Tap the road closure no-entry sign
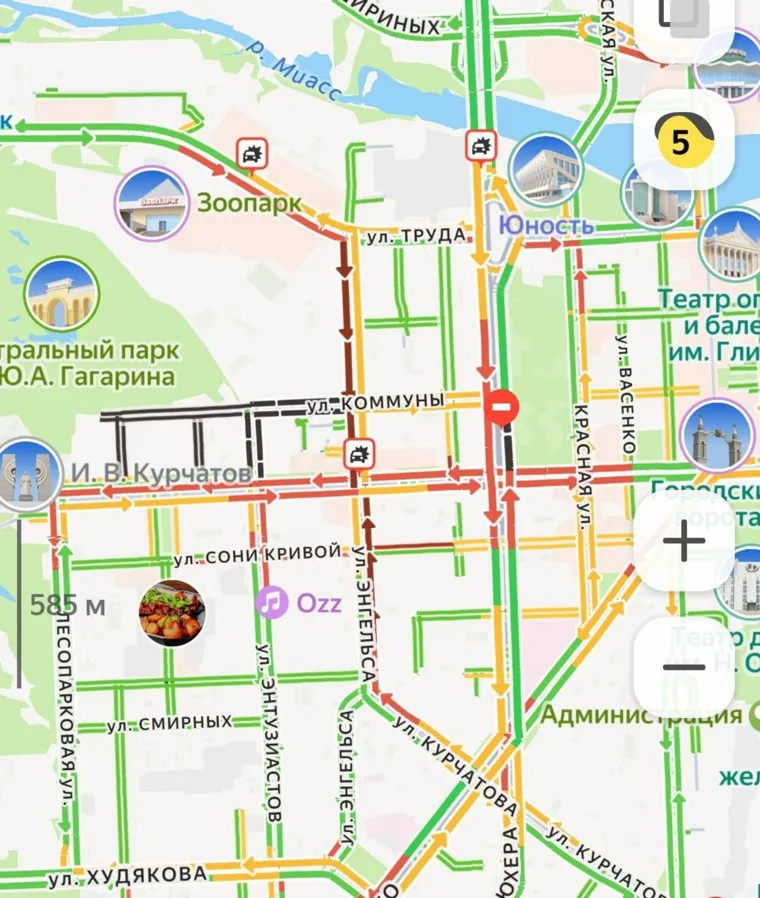Viewport: 760px width, 898px height. 501,407
